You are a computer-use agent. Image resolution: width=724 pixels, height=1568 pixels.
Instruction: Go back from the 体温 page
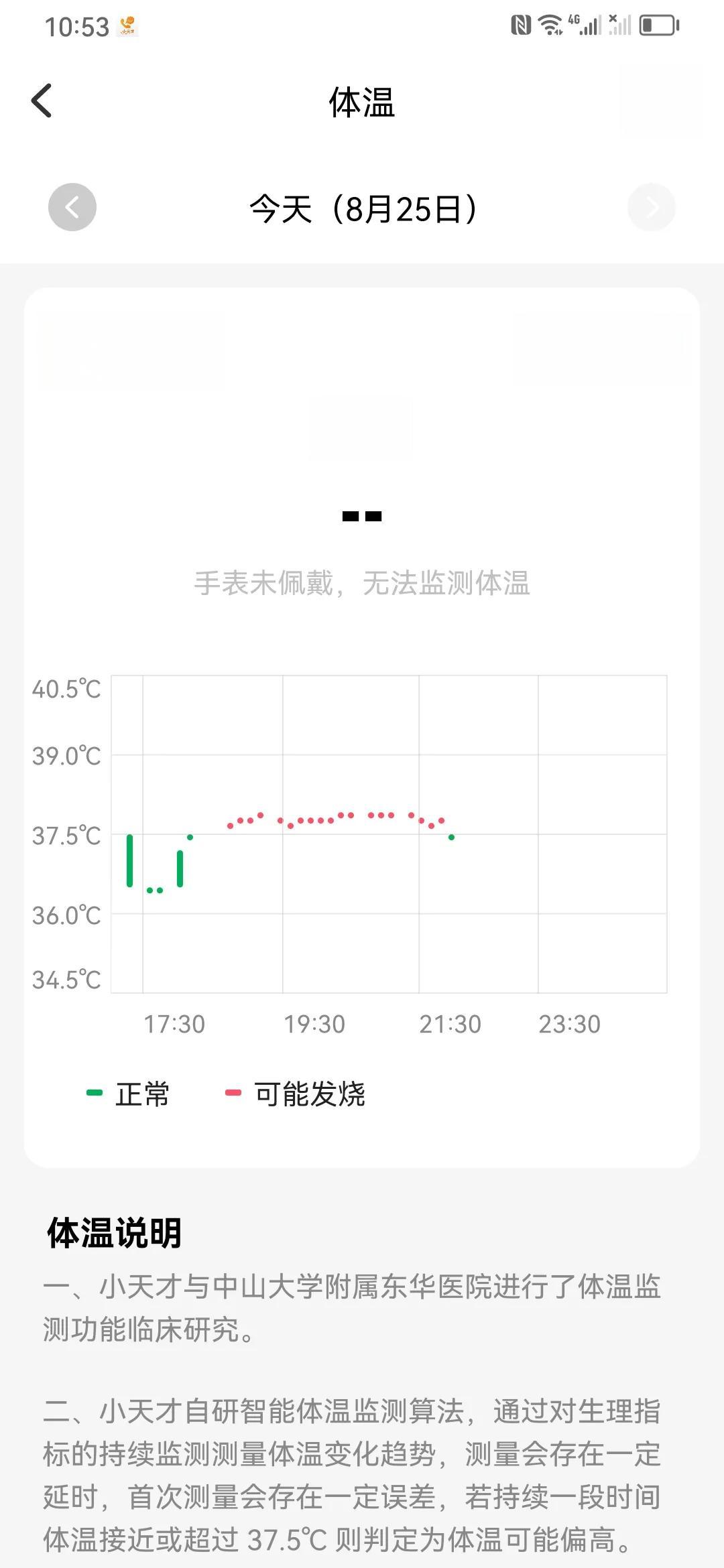[42, 101]
